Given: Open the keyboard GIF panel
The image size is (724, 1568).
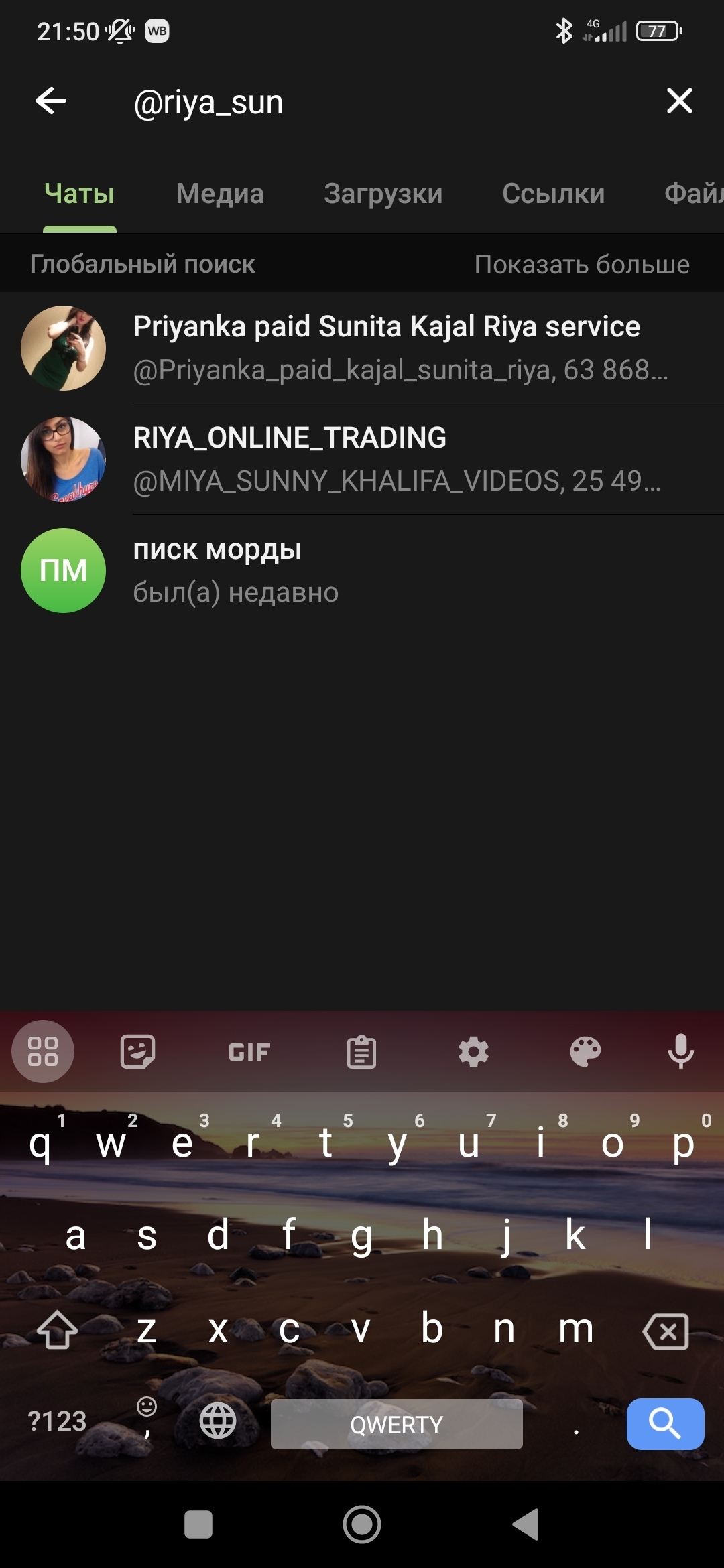Looking at the screenshot, I should (249, 1052).
